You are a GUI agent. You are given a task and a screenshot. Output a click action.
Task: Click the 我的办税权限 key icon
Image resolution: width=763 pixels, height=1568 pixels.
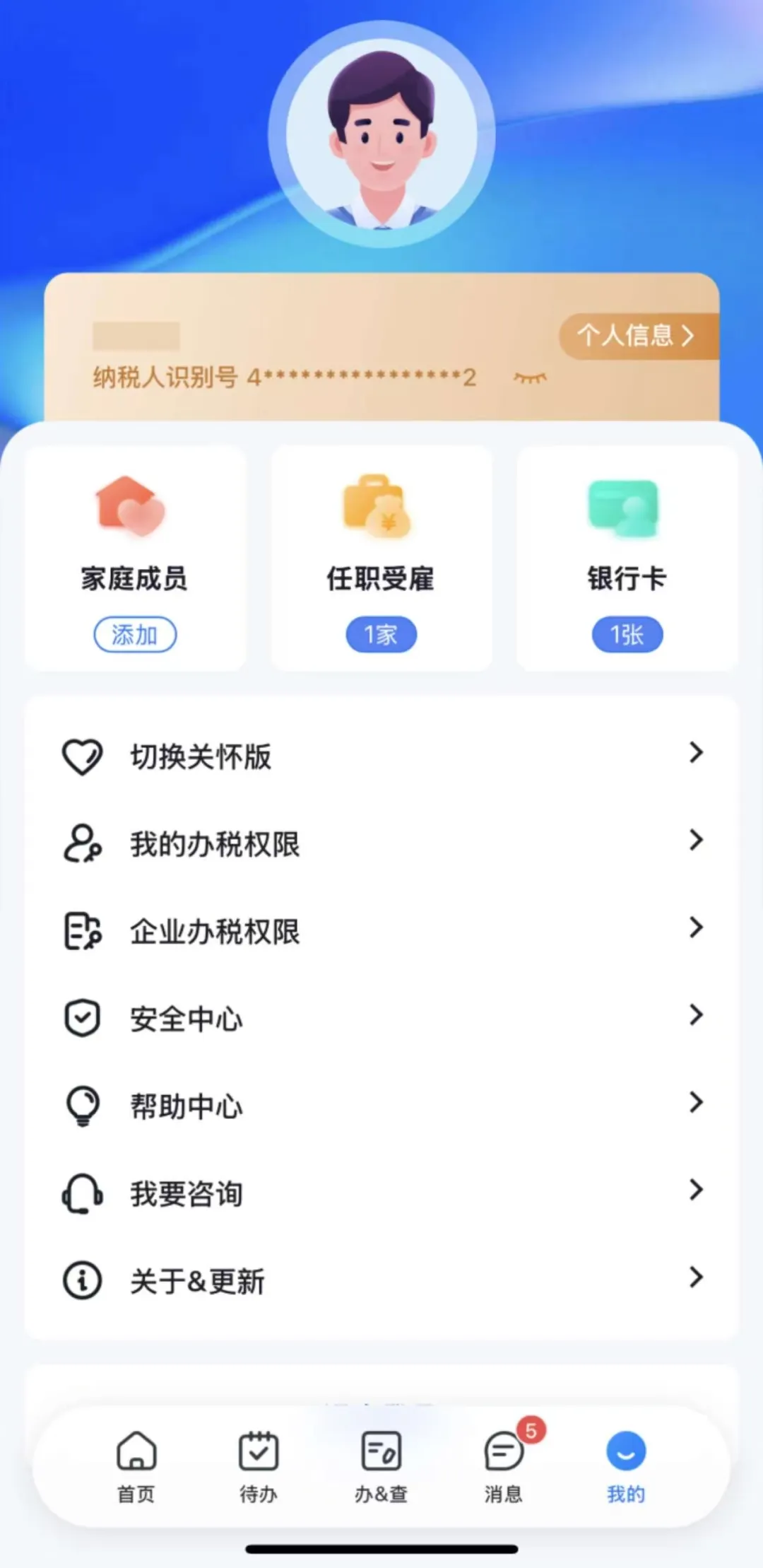pyautogui.click(x=83, y=843)
